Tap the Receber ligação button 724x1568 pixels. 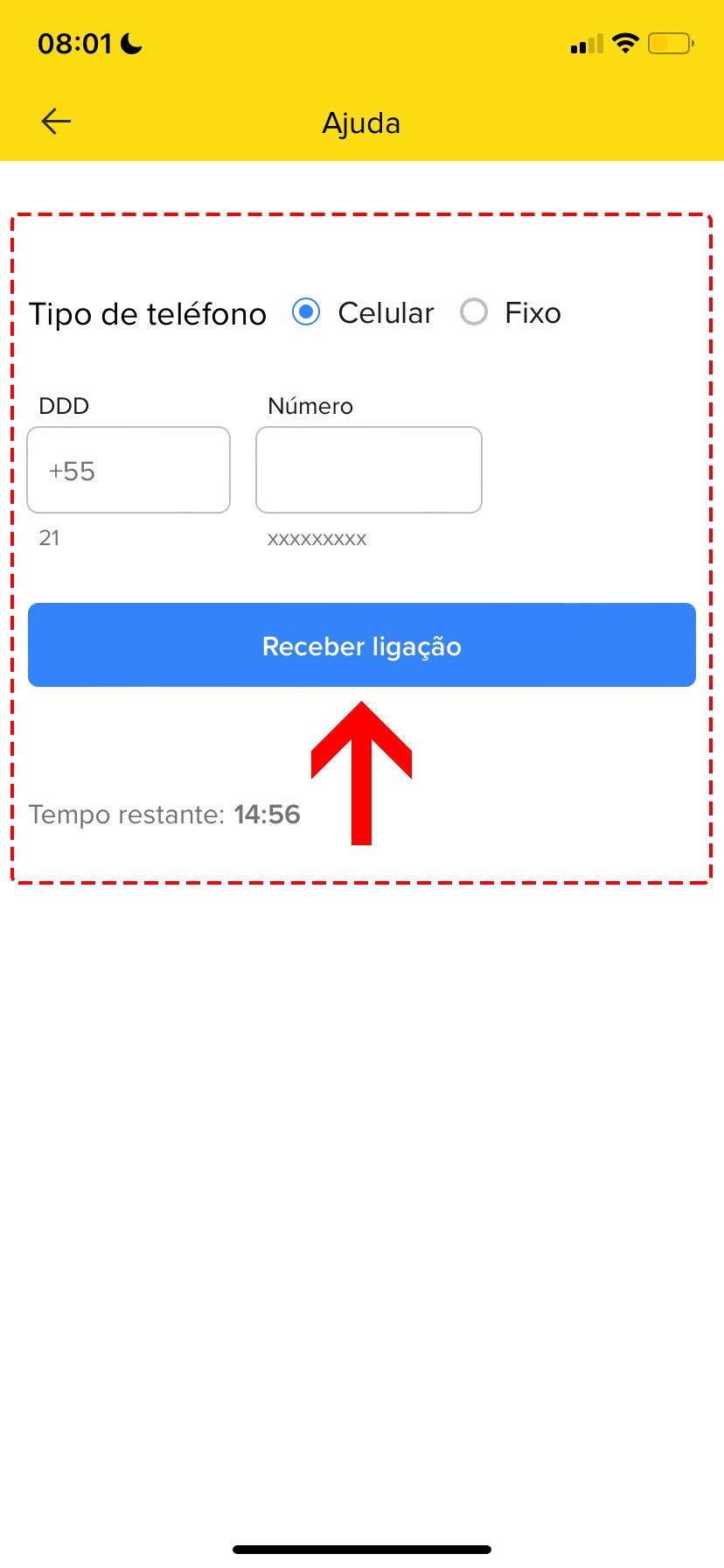click(x=362, y=645)
